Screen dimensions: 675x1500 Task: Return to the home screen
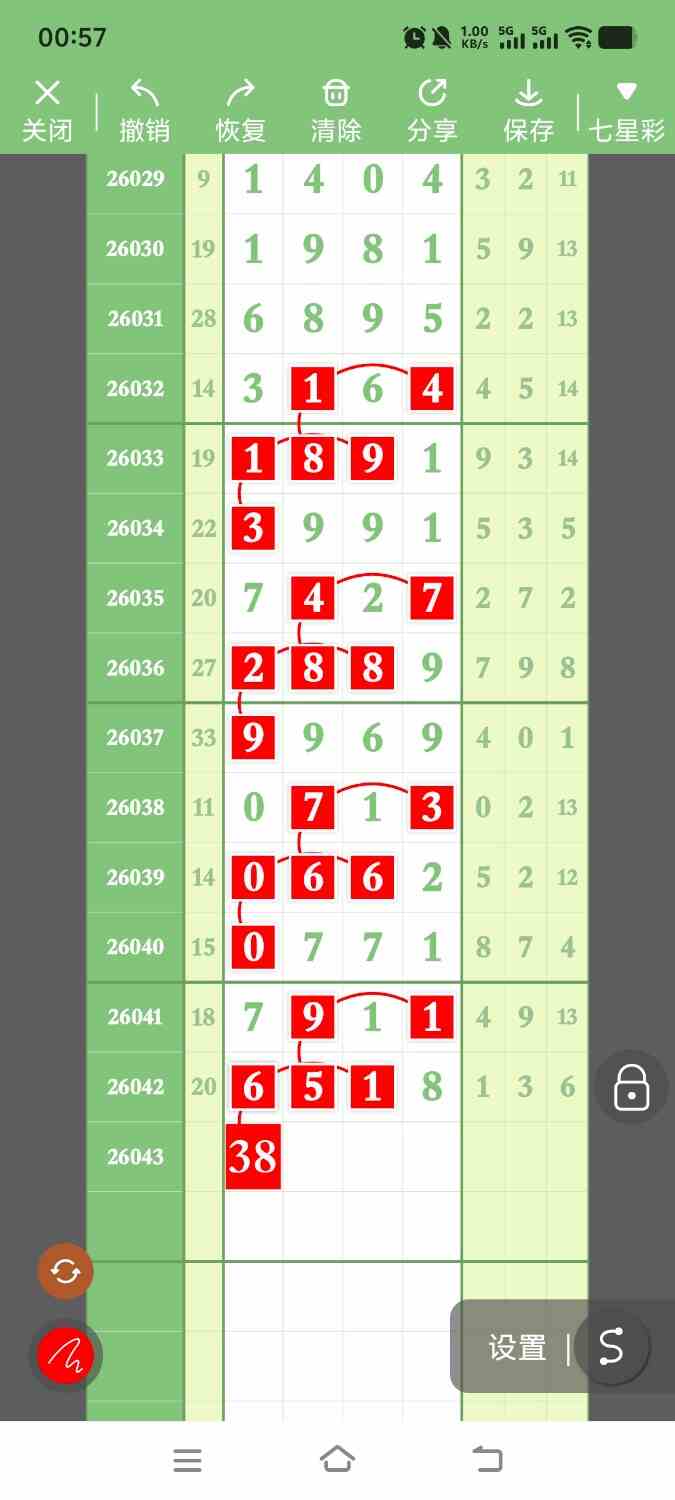(x=337, y=1460)
